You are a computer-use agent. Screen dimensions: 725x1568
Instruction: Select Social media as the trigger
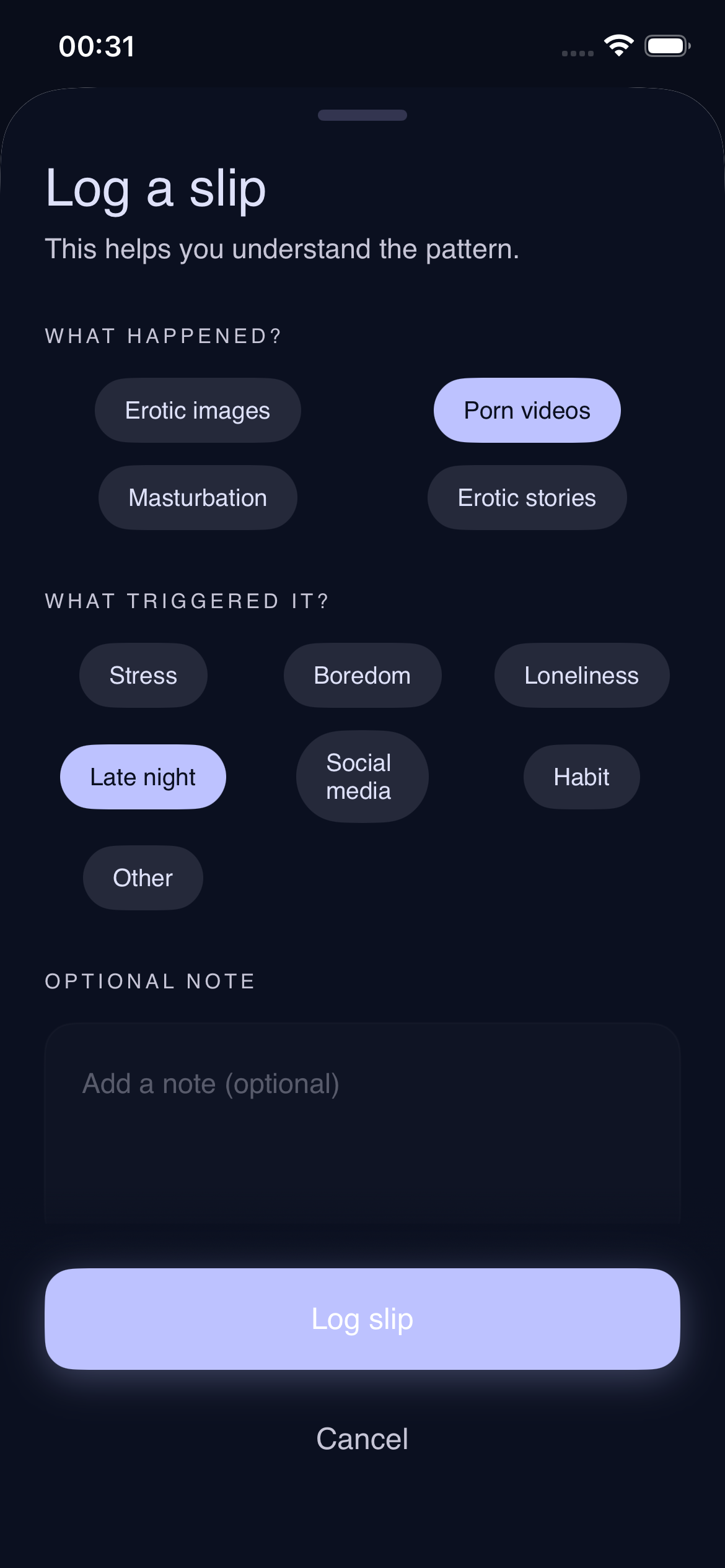(362, 777)
